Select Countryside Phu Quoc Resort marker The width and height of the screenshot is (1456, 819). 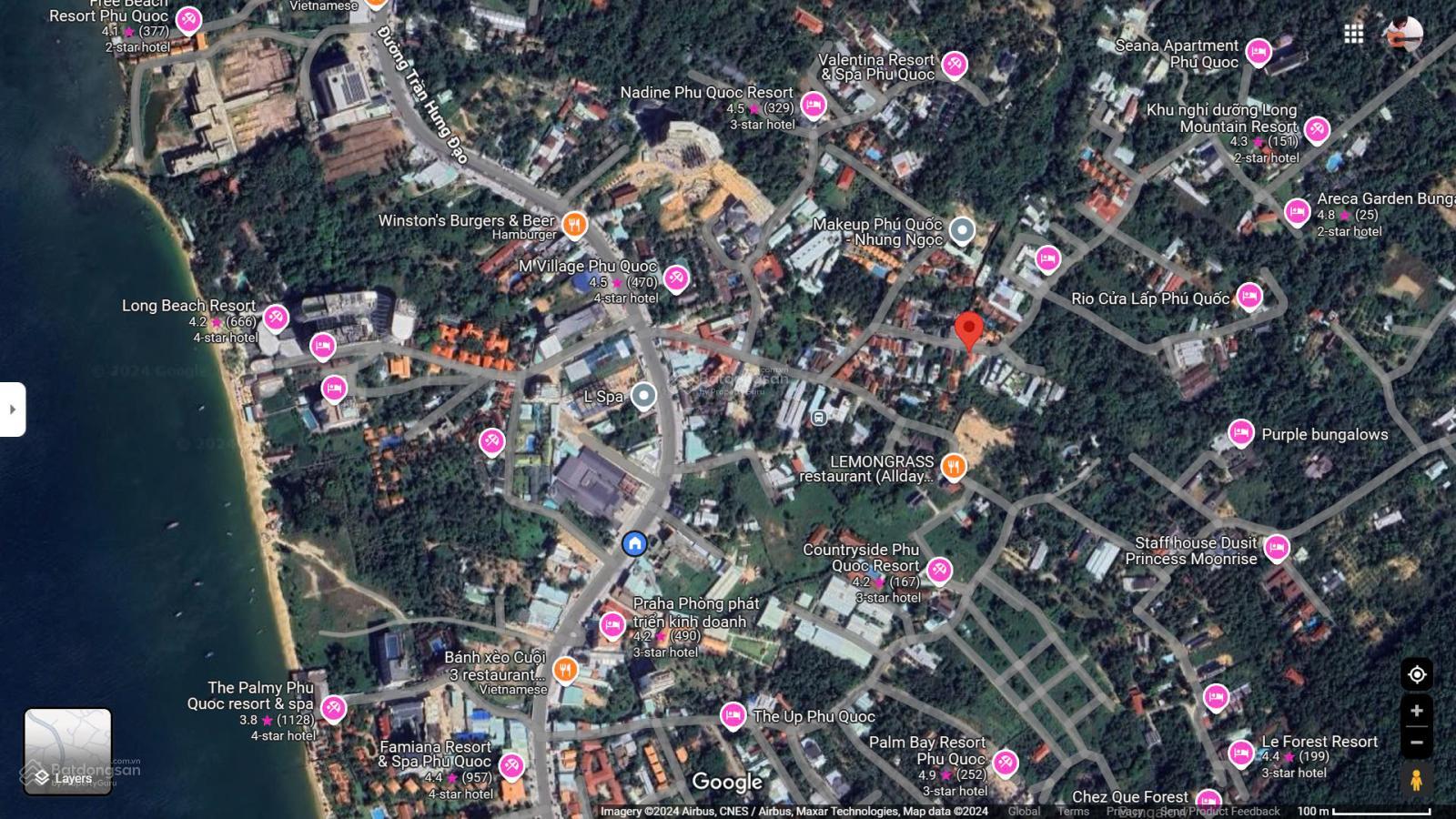tap(938, 570)
